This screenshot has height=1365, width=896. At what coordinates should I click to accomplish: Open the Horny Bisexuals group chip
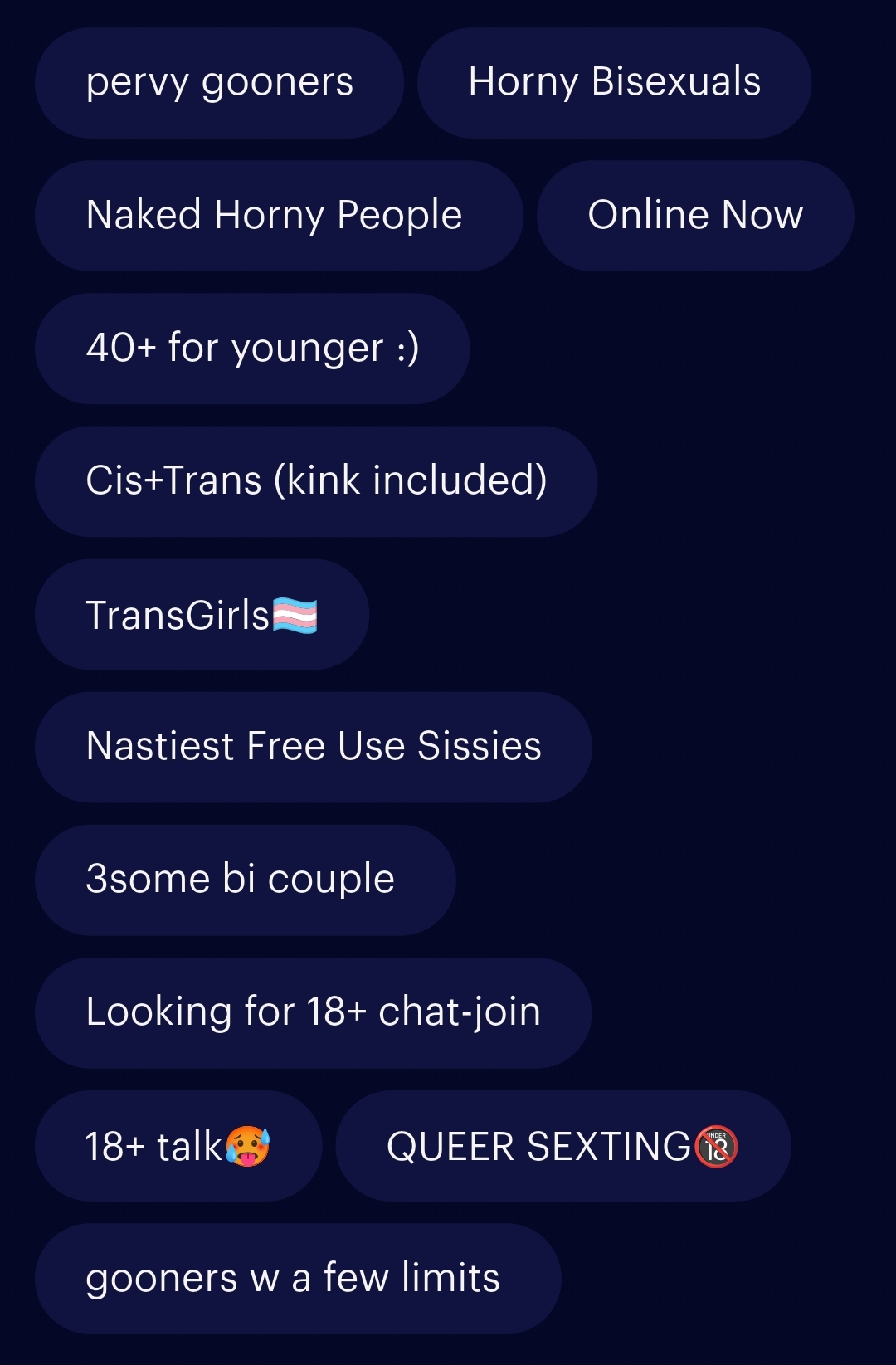tap(614, 83)
